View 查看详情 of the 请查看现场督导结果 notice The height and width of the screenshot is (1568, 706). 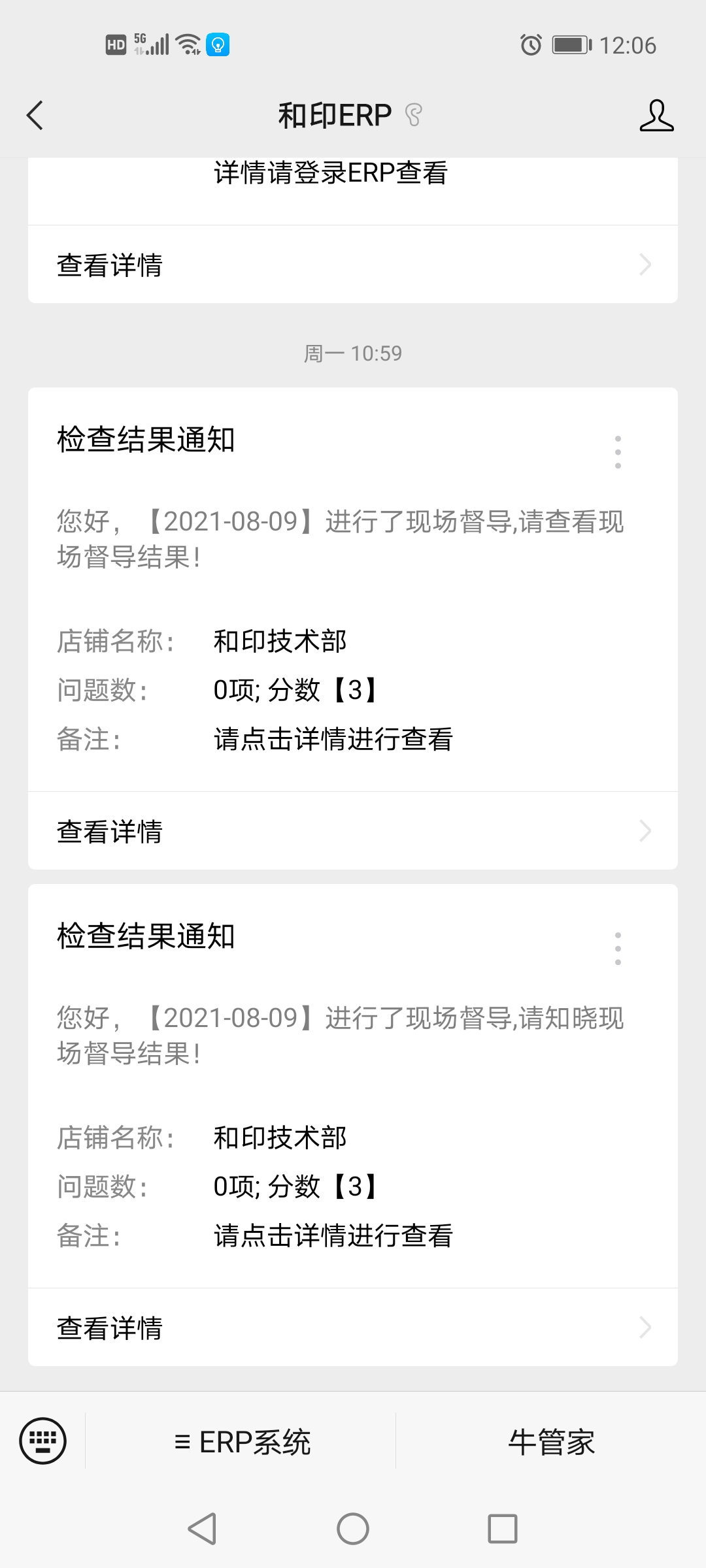coord(353,831)
